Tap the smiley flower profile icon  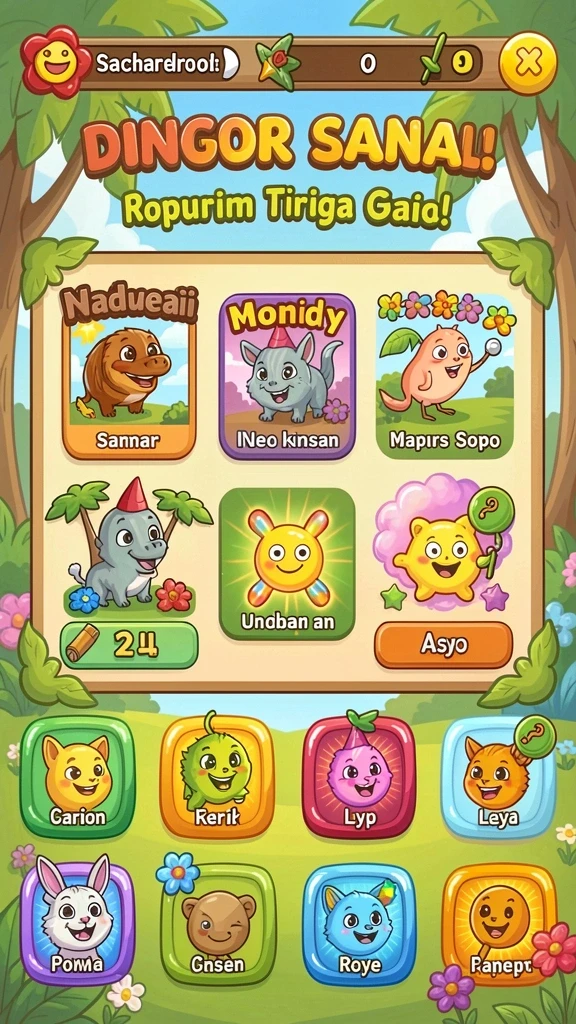[x=56, y=62]
